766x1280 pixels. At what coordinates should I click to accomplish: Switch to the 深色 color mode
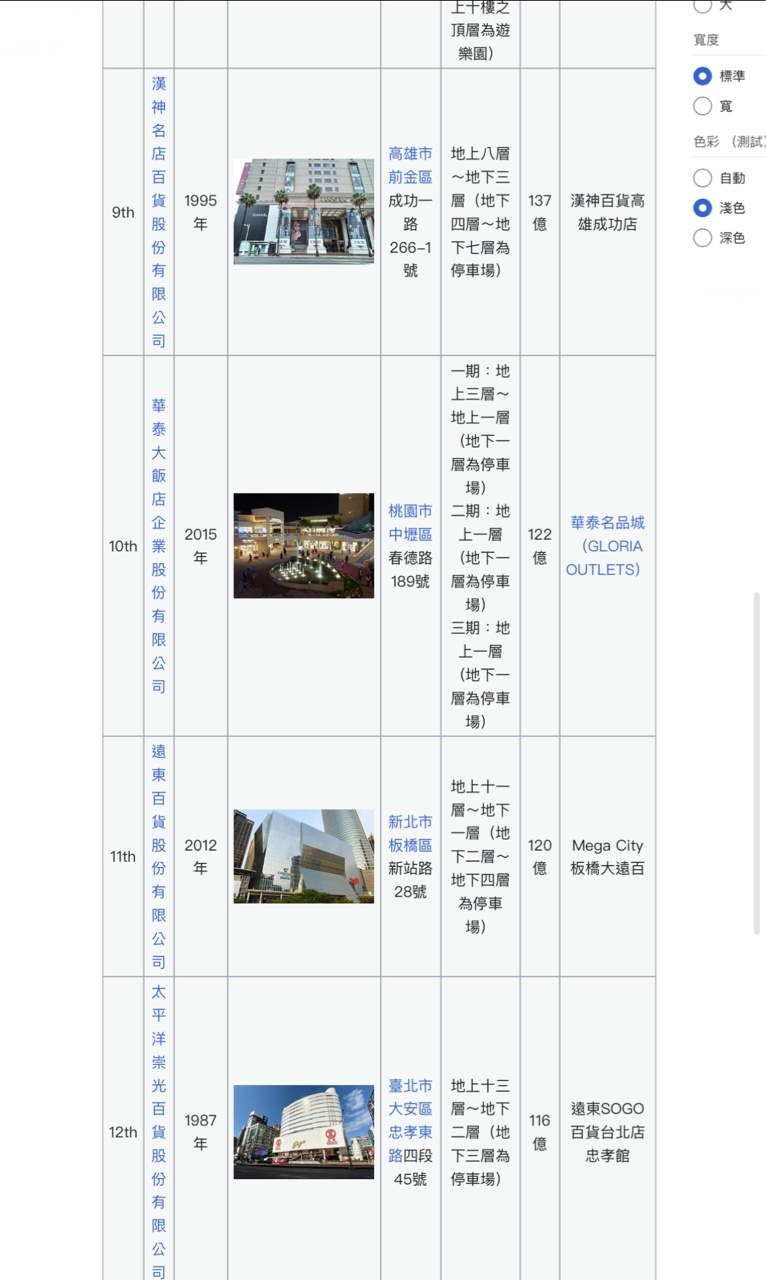click(x=703, y=238)
